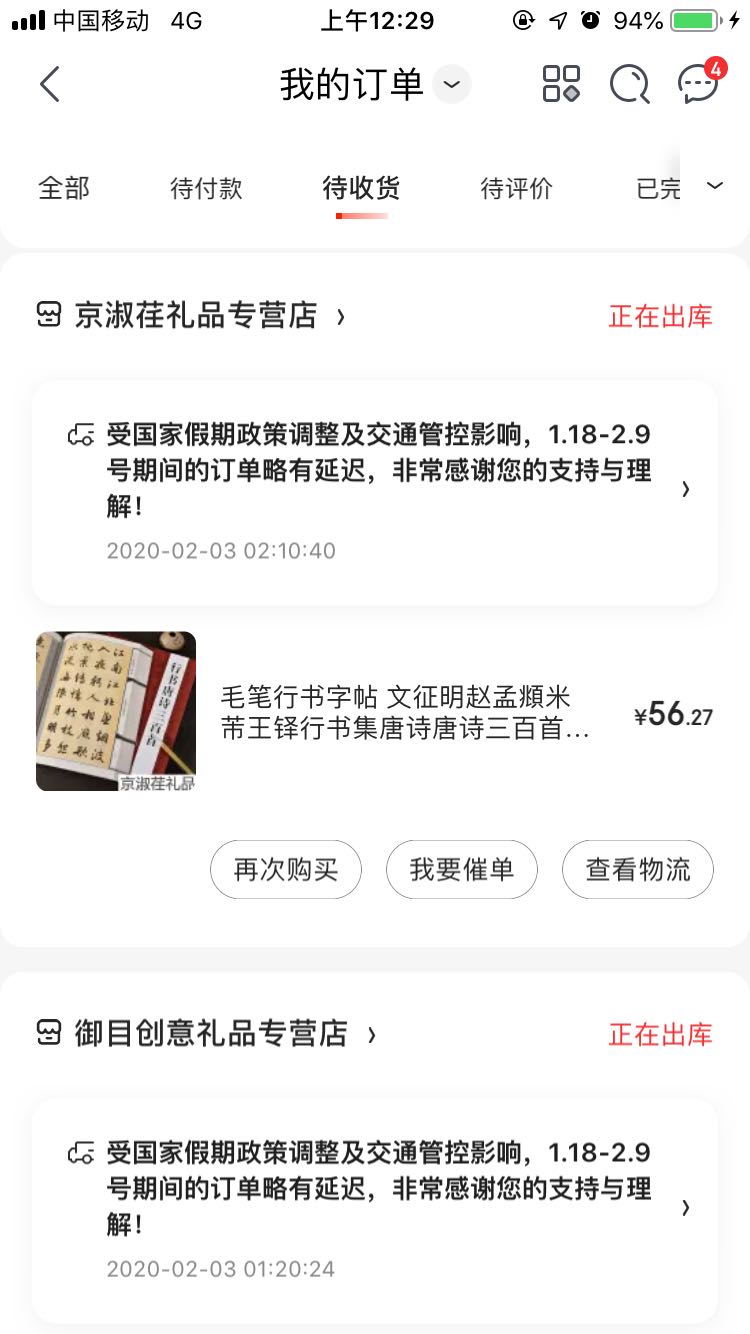Open the grid shortcuts icon
Image resolution: width=750 pixels, height=1334 pixels.
coord(561,85)
